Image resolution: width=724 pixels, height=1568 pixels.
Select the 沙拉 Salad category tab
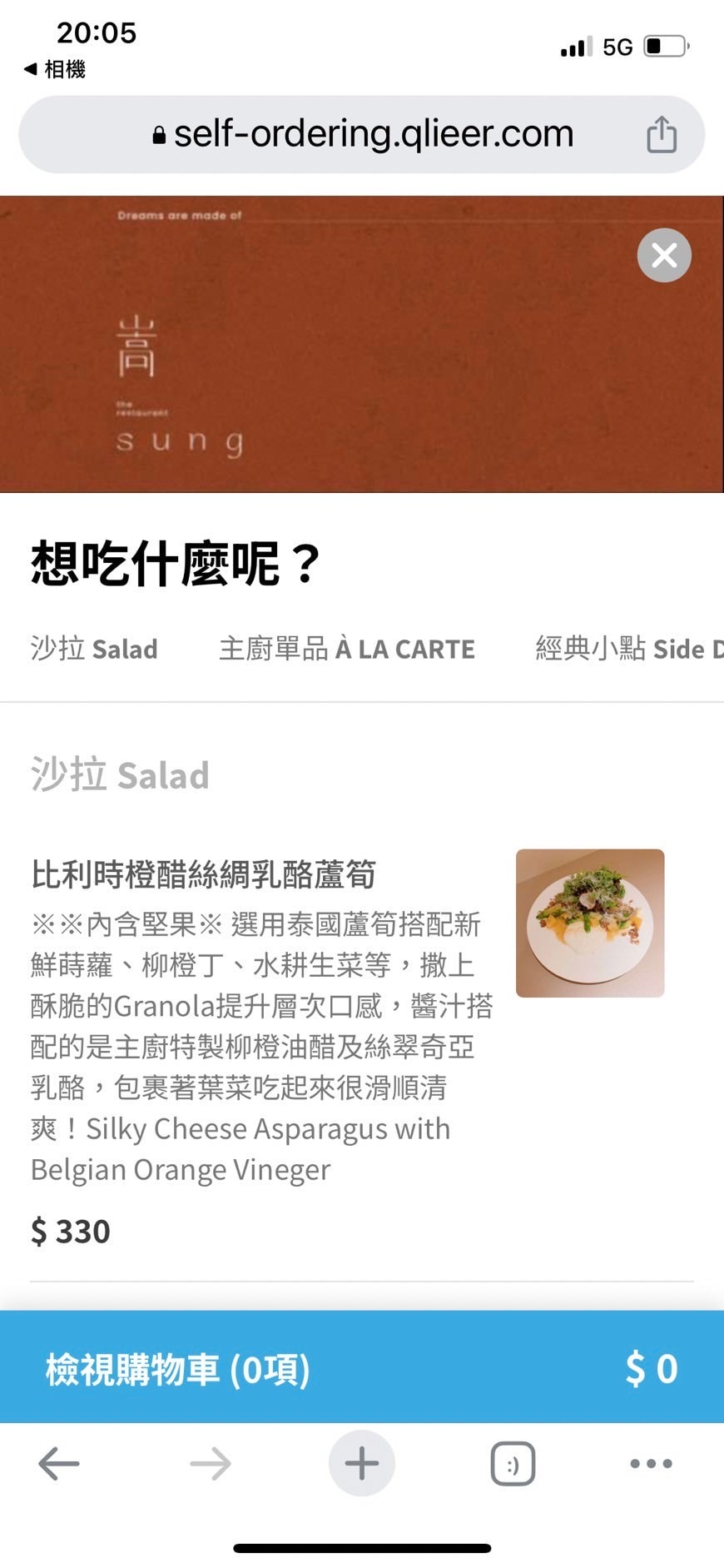coord(94,649)
